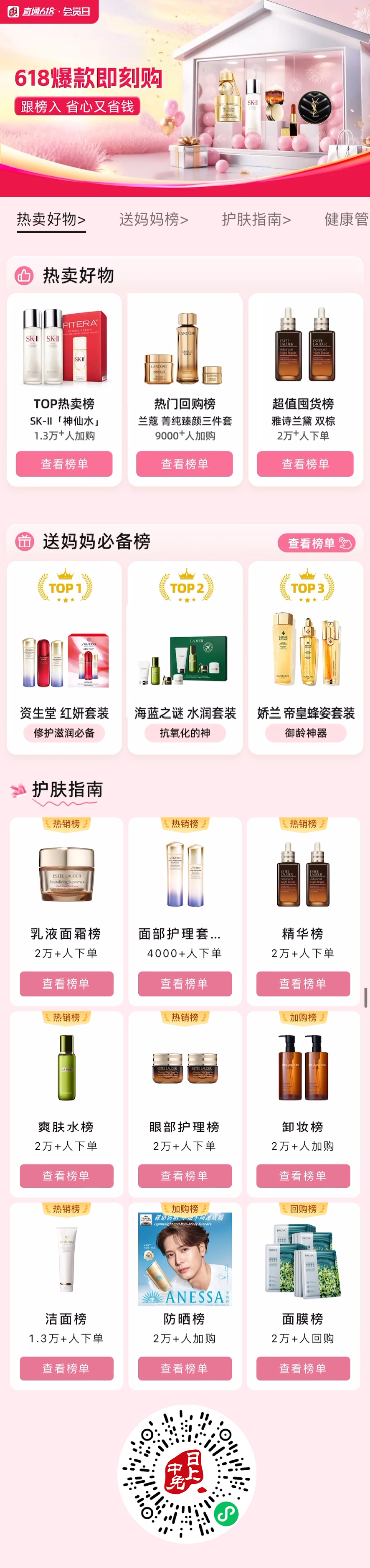
Task: Tap 查看榜单 beside 送妈妈必备榜
Action: 317,543
